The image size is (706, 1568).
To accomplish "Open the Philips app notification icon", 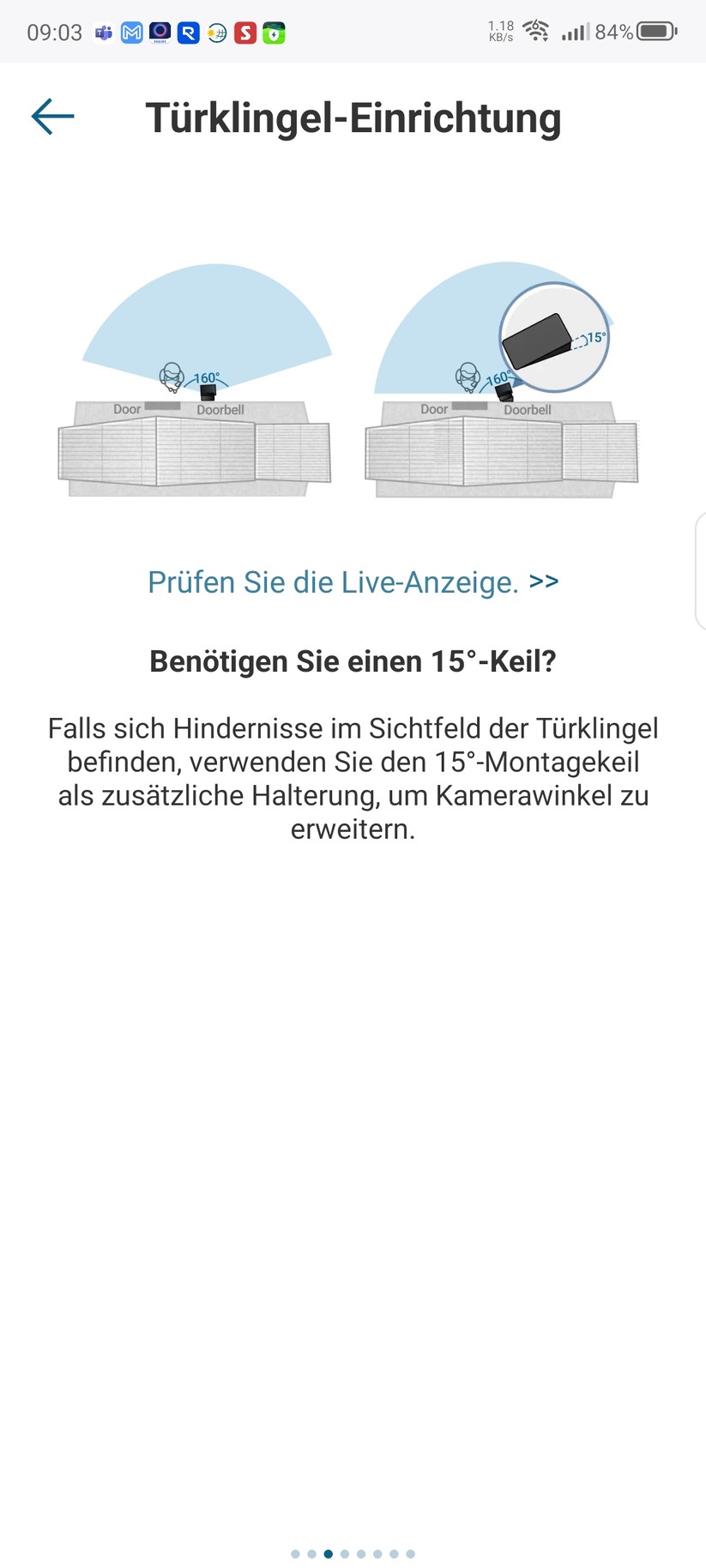I will (x=160, y=33).
